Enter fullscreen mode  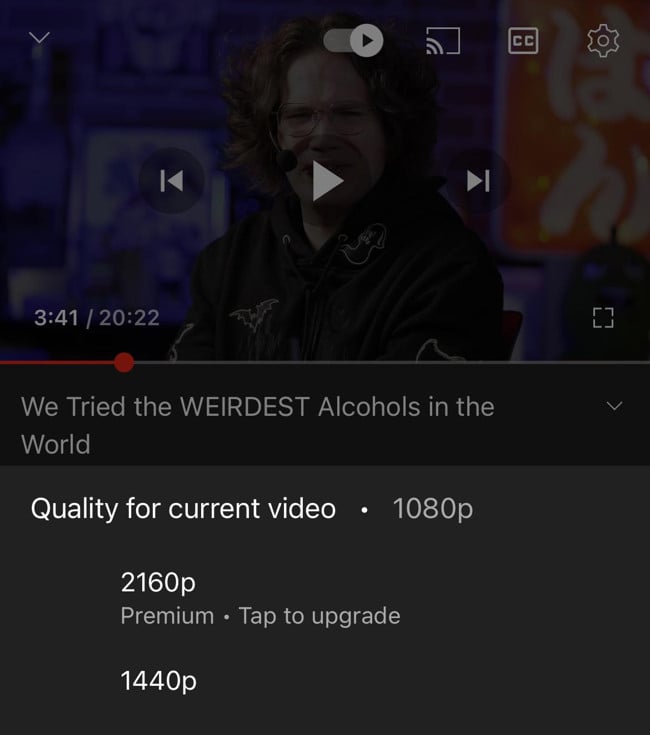(601, 318)
